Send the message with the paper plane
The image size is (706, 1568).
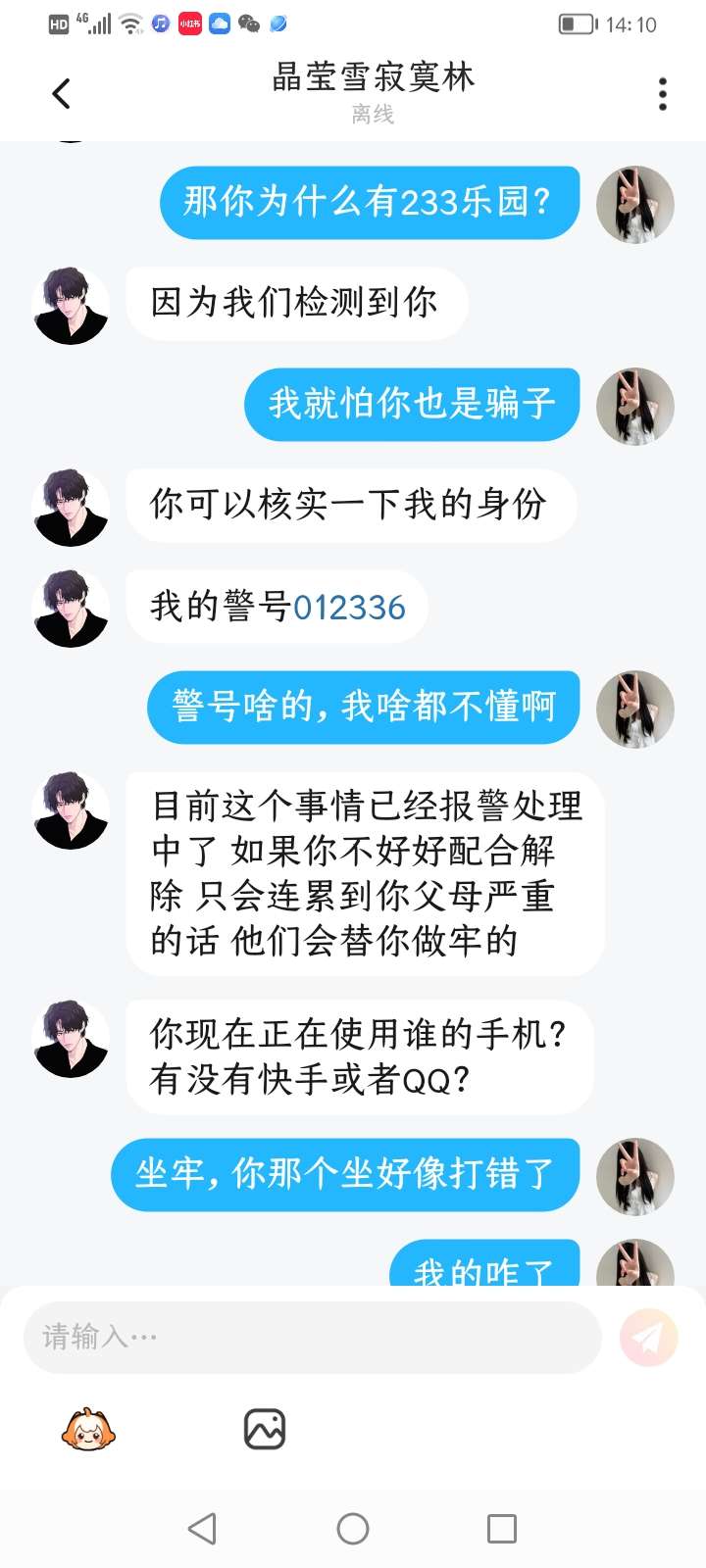click(648, 1337)
